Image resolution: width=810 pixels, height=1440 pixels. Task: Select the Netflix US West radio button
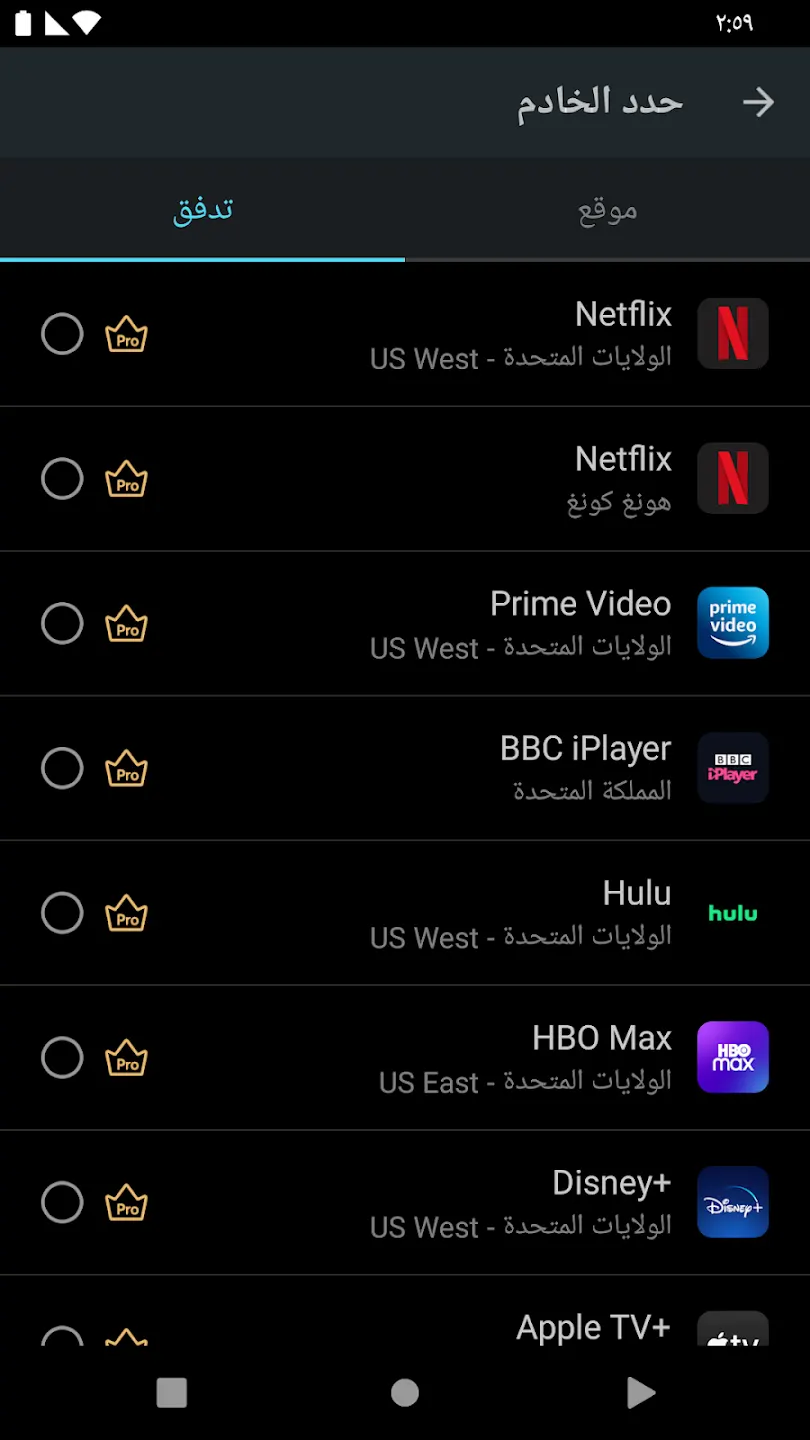(x=62, y=334)
